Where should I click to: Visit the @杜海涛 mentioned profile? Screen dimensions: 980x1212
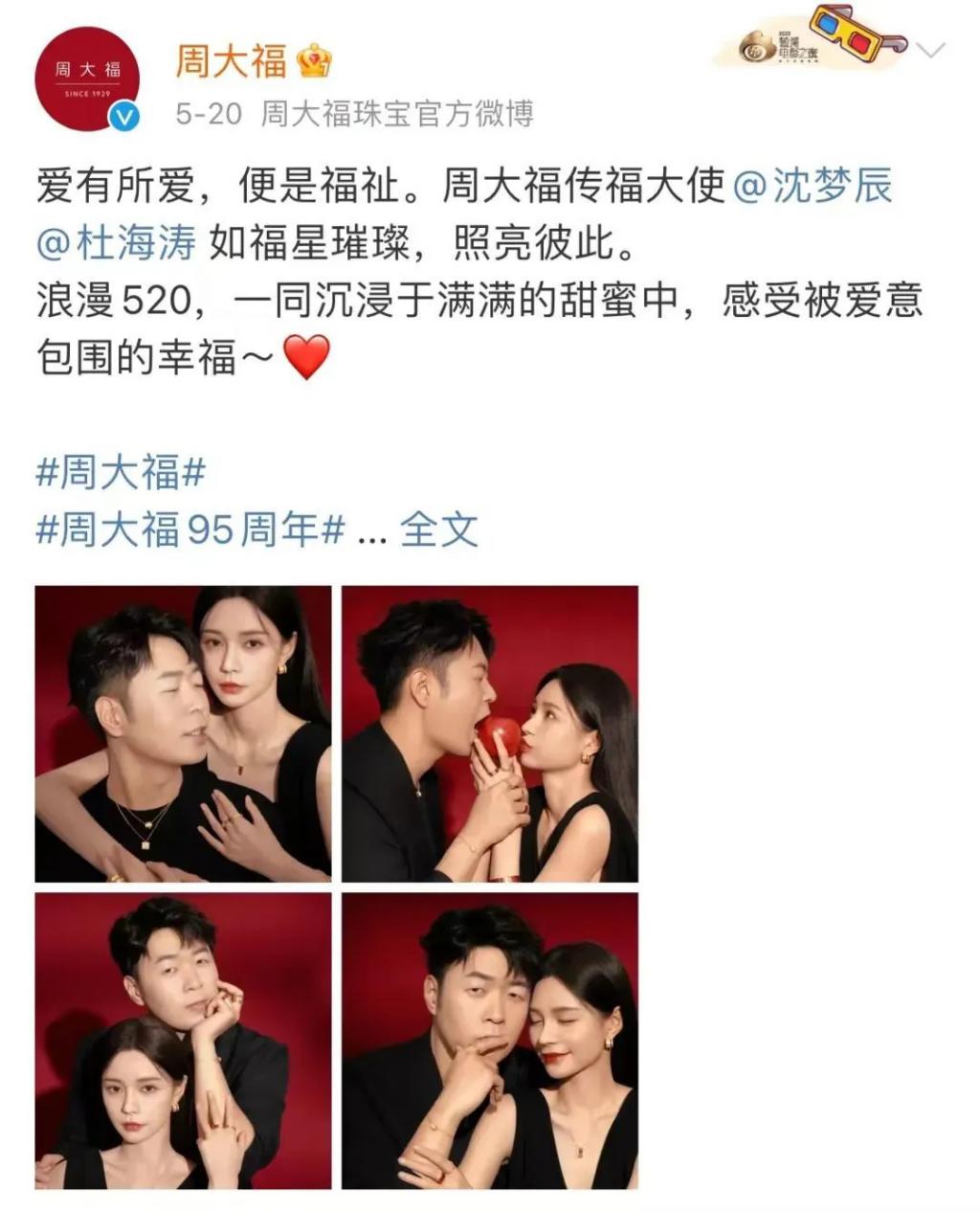click(x=116, y=243)
